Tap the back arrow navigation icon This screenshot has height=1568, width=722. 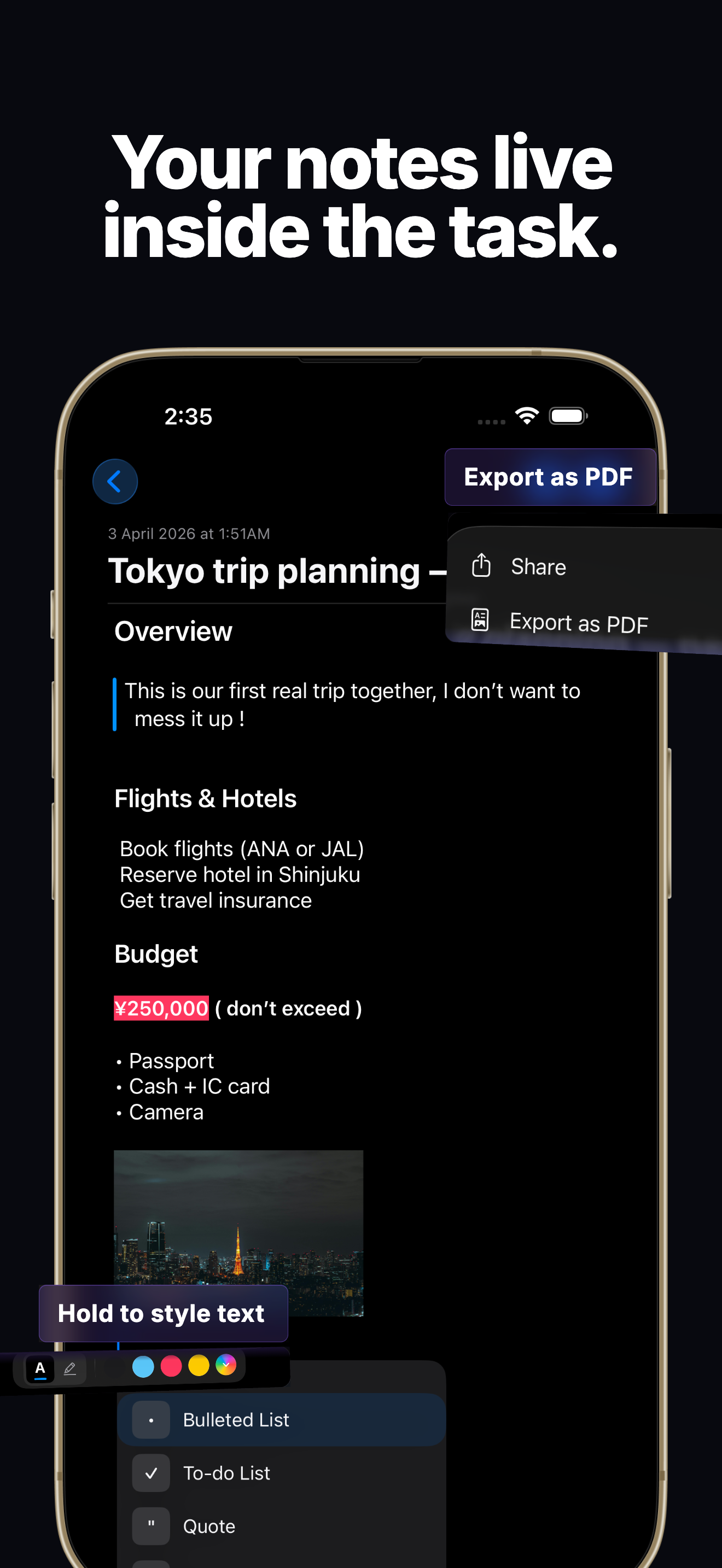tap(115, 481)
